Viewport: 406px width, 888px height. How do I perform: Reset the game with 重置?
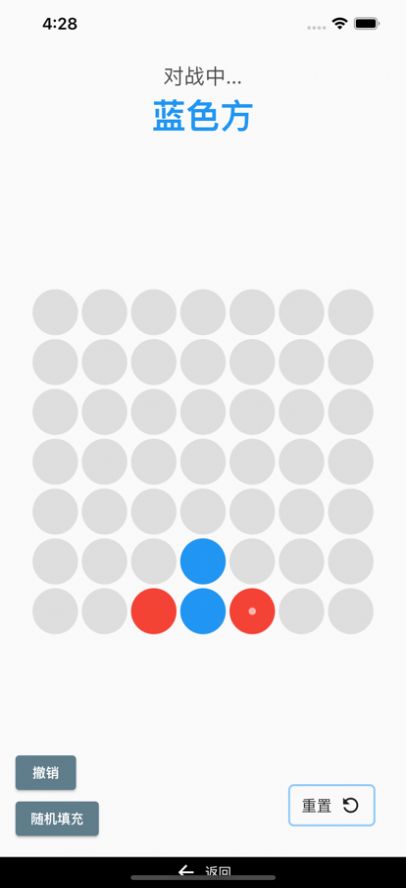[331, 805]
